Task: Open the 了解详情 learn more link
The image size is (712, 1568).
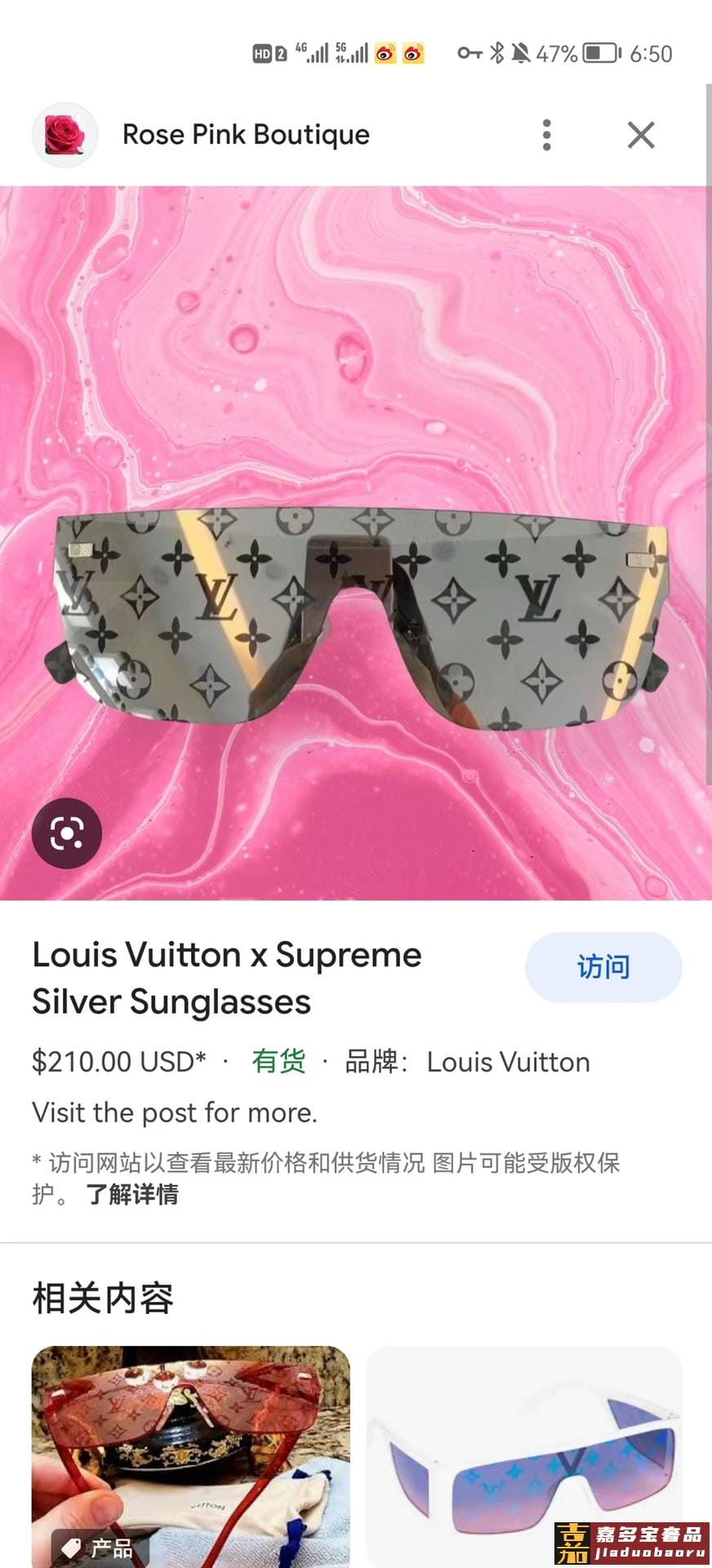Action: (x=132, y=1195)
